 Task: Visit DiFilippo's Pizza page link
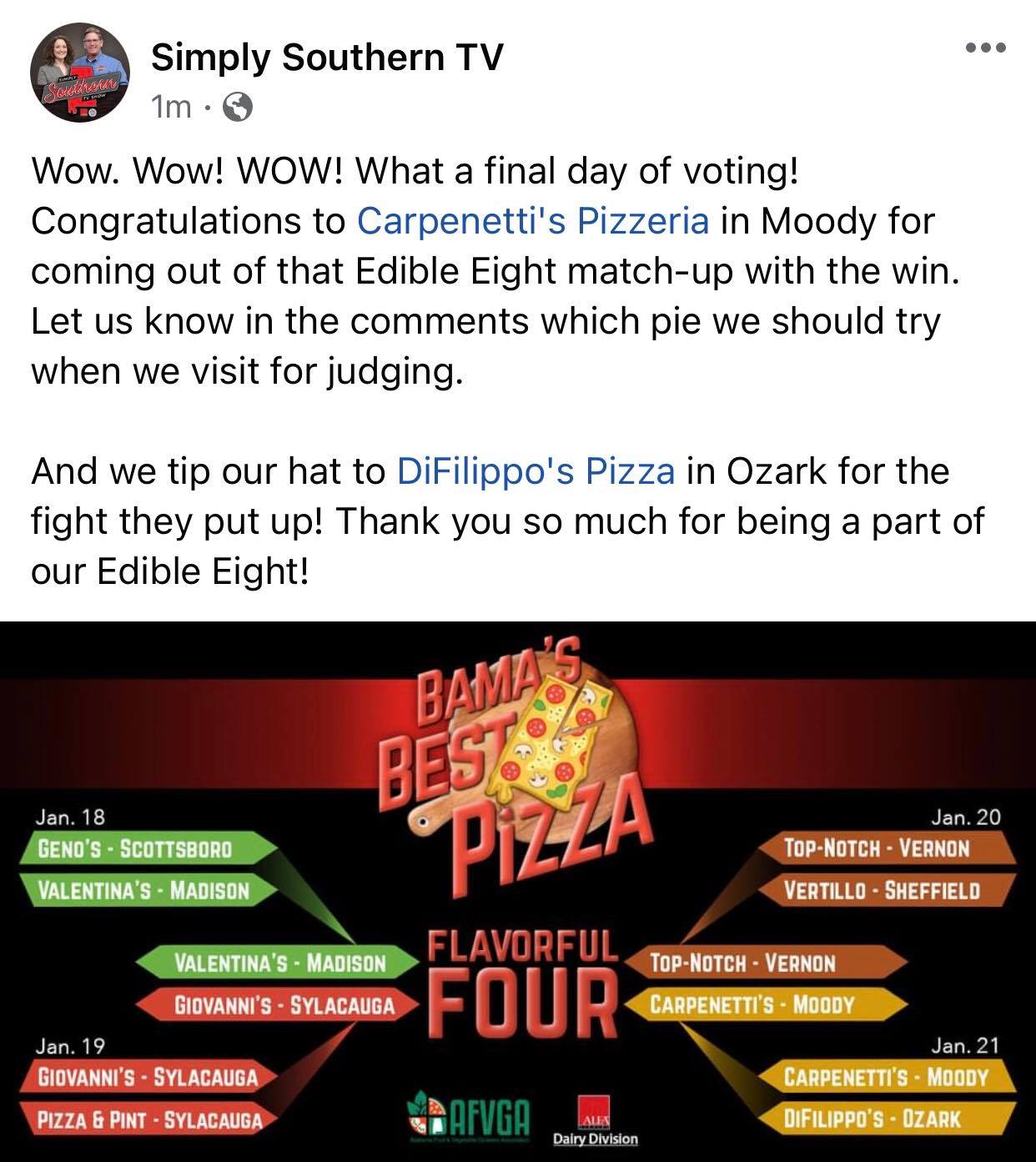[536, 471]
